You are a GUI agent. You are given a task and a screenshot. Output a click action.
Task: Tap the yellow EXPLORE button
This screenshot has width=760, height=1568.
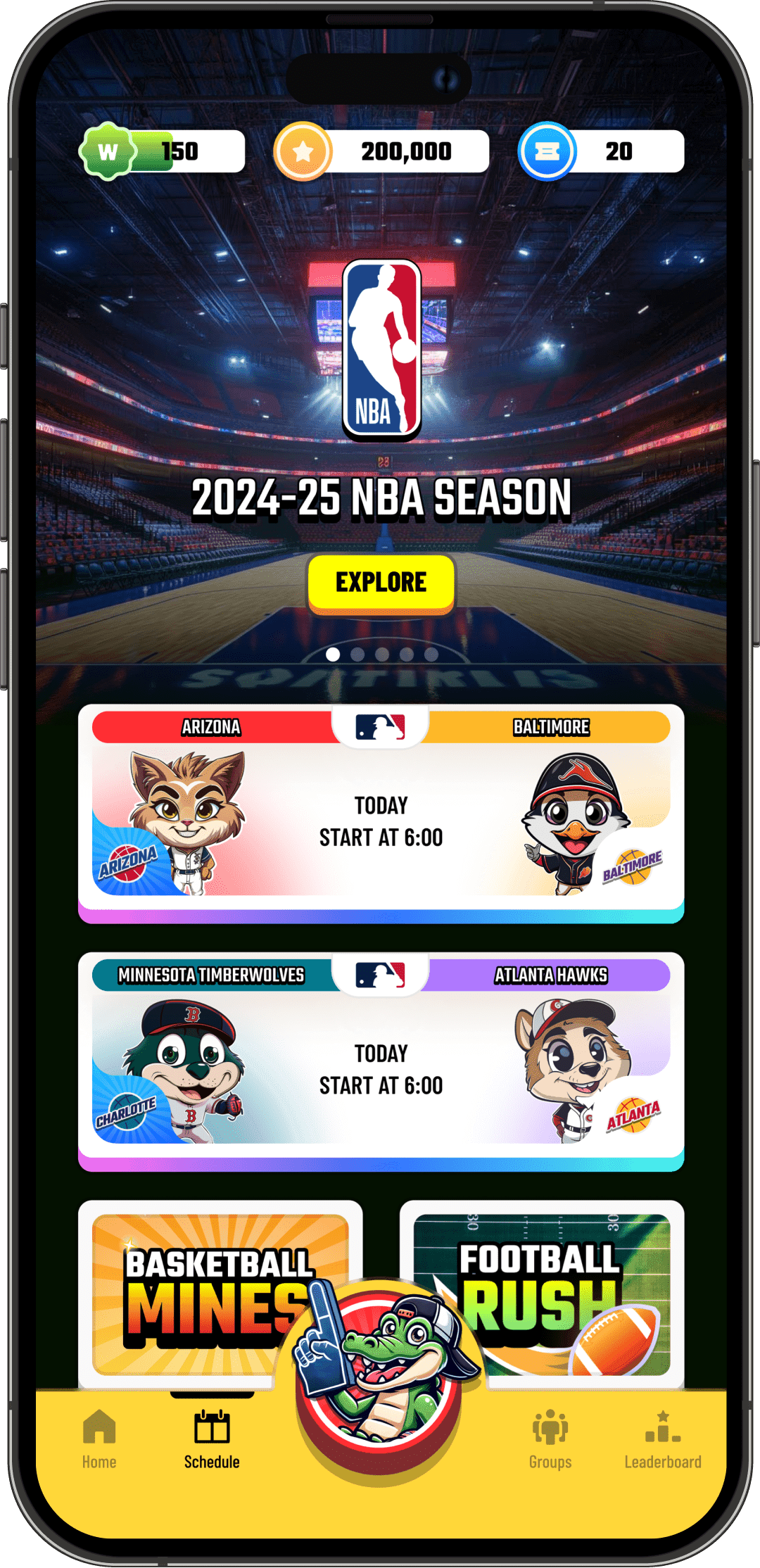coord(381,583)
